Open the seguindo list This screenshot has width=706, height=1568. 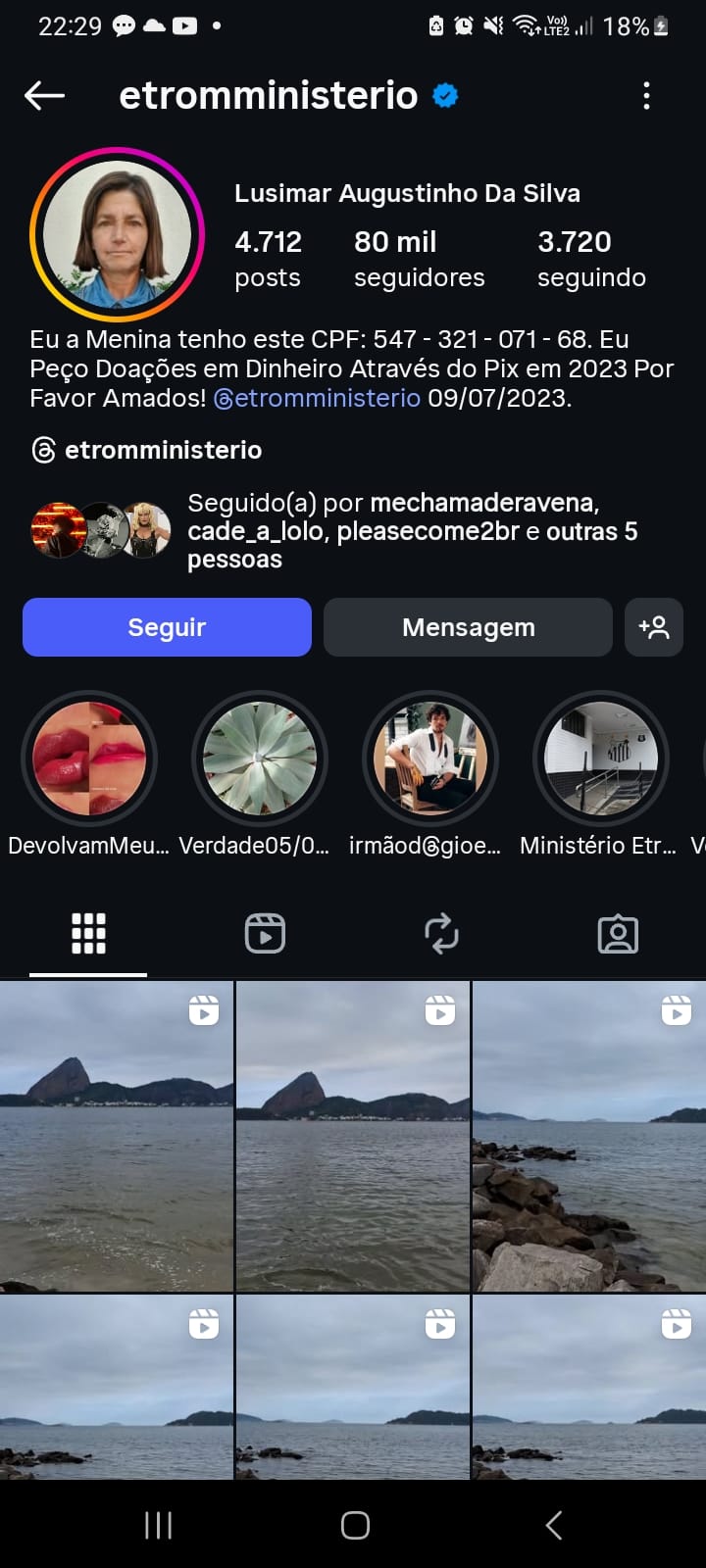[590, 259]
